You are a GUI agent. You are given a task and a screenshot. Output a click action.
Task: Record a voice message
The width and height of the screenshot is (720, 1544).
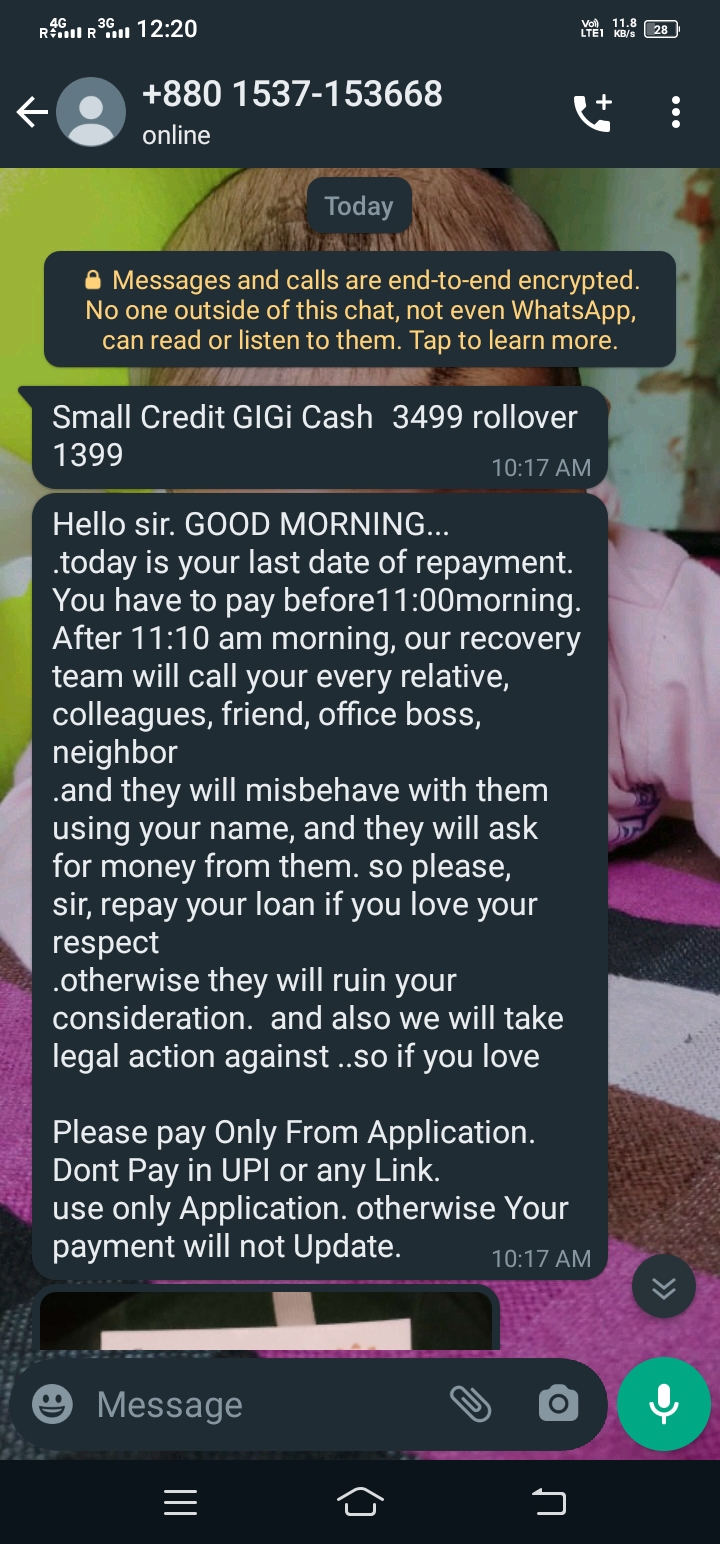663,1404
